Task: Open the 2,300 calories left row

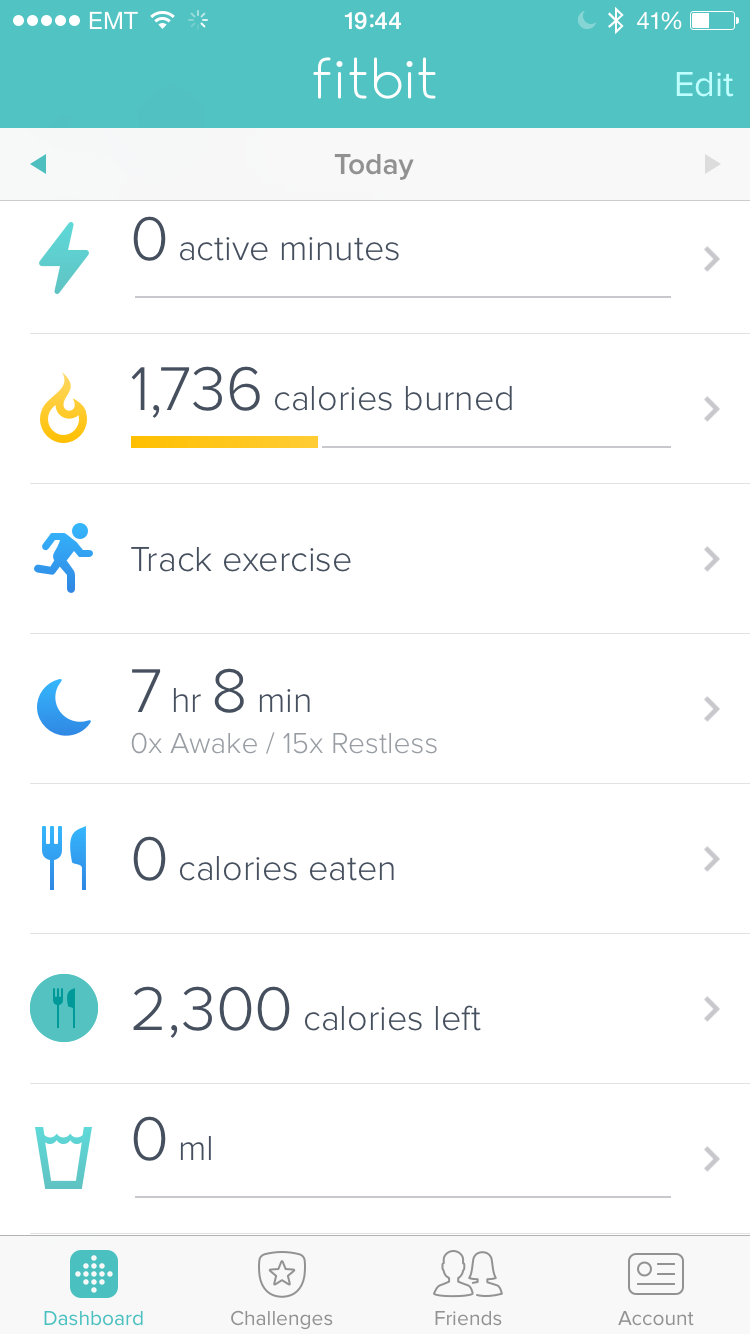Action: tap(375, 1009)
